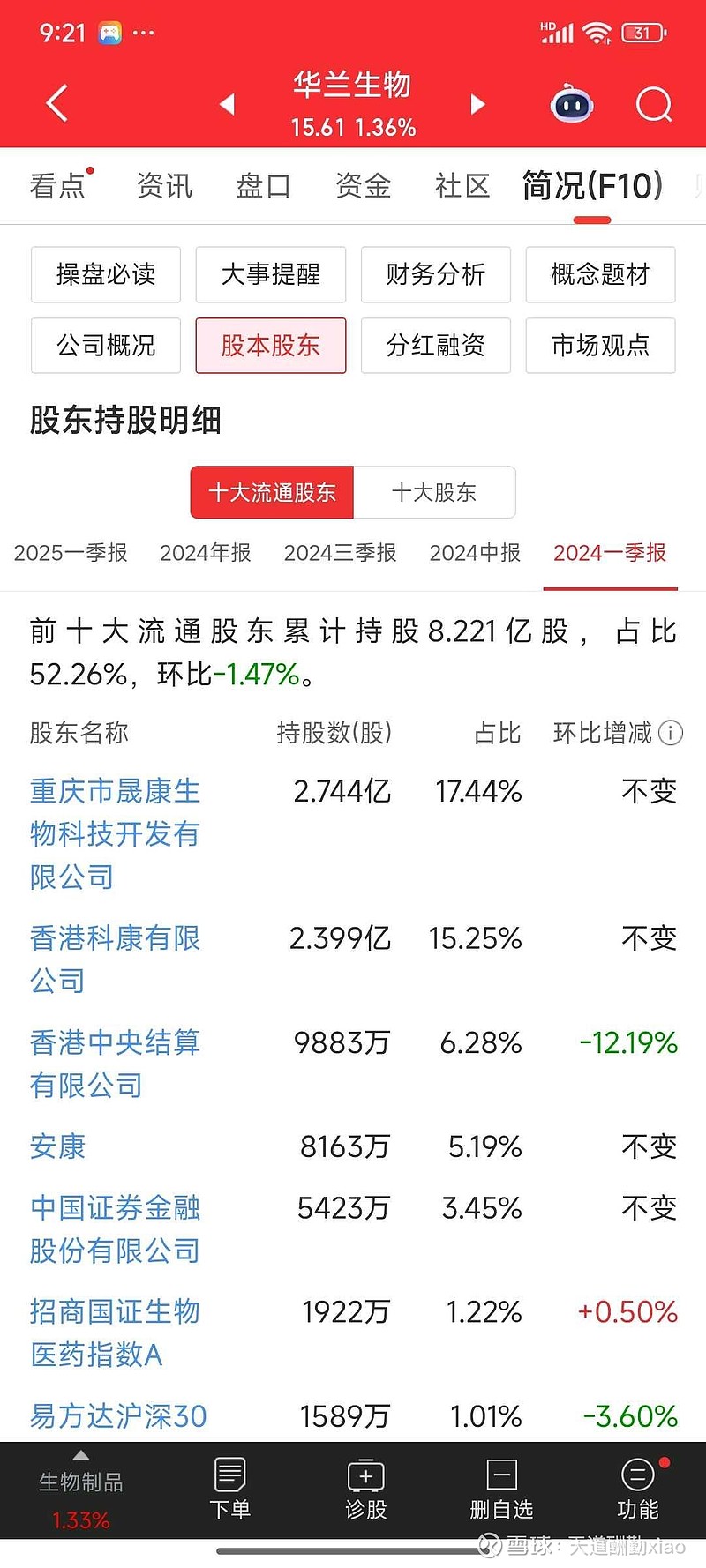The image size is (706, 1568).
Task: Switch to the 资金 tab
Action: [x=362, y=185]
